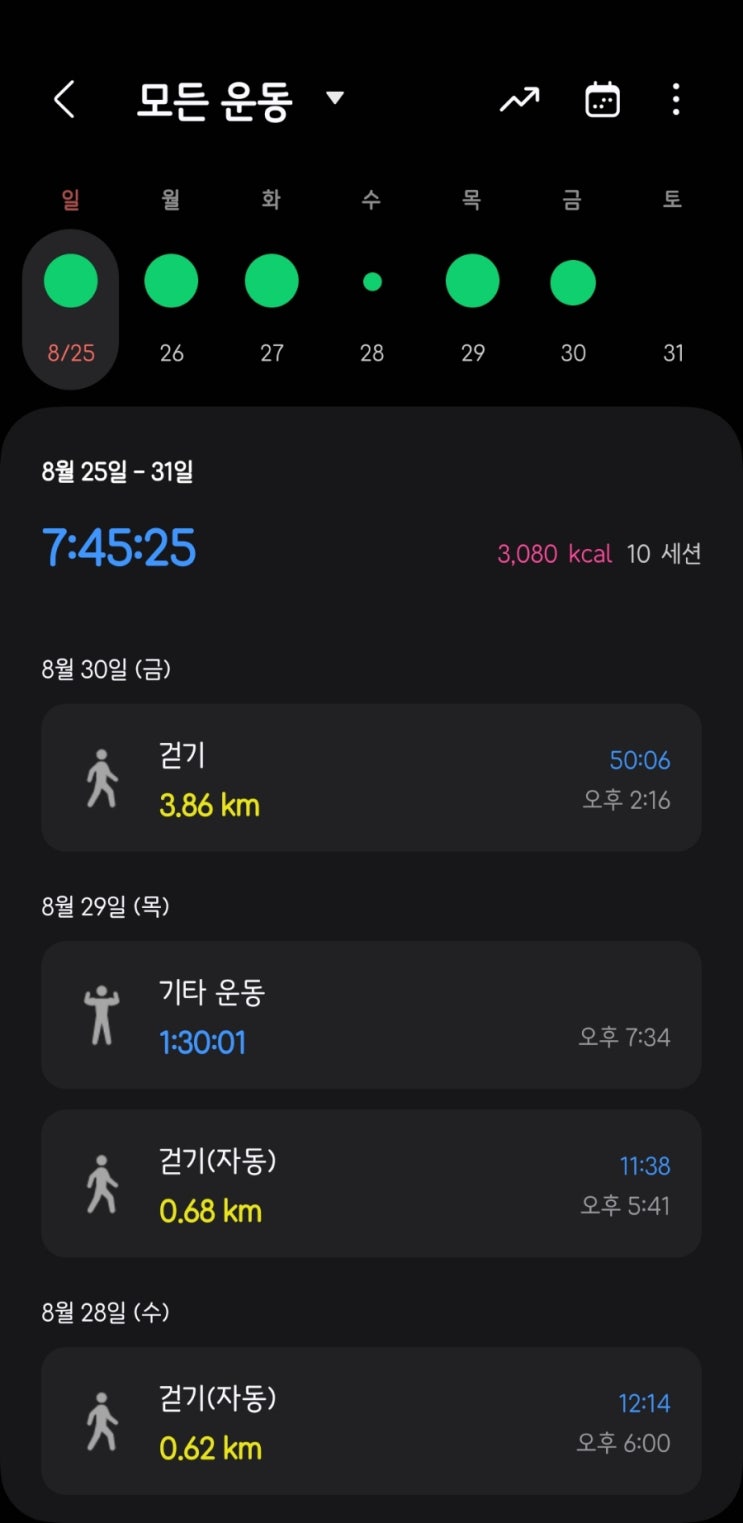Go back using the top-left arrow
This screenshot has height=1523, width=743.
[64, 100]
